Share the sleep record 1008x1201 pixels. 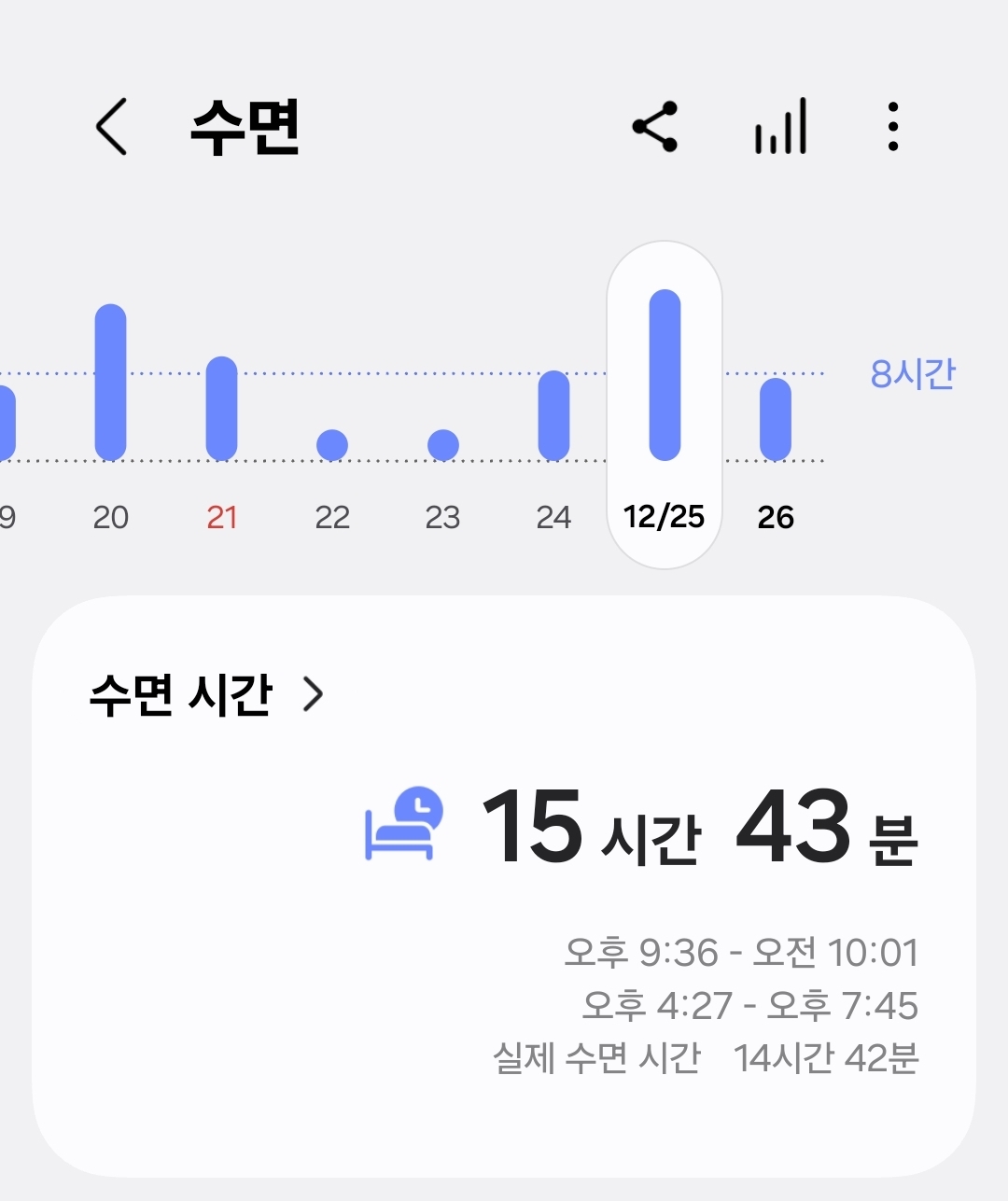[x=655, y=127]
